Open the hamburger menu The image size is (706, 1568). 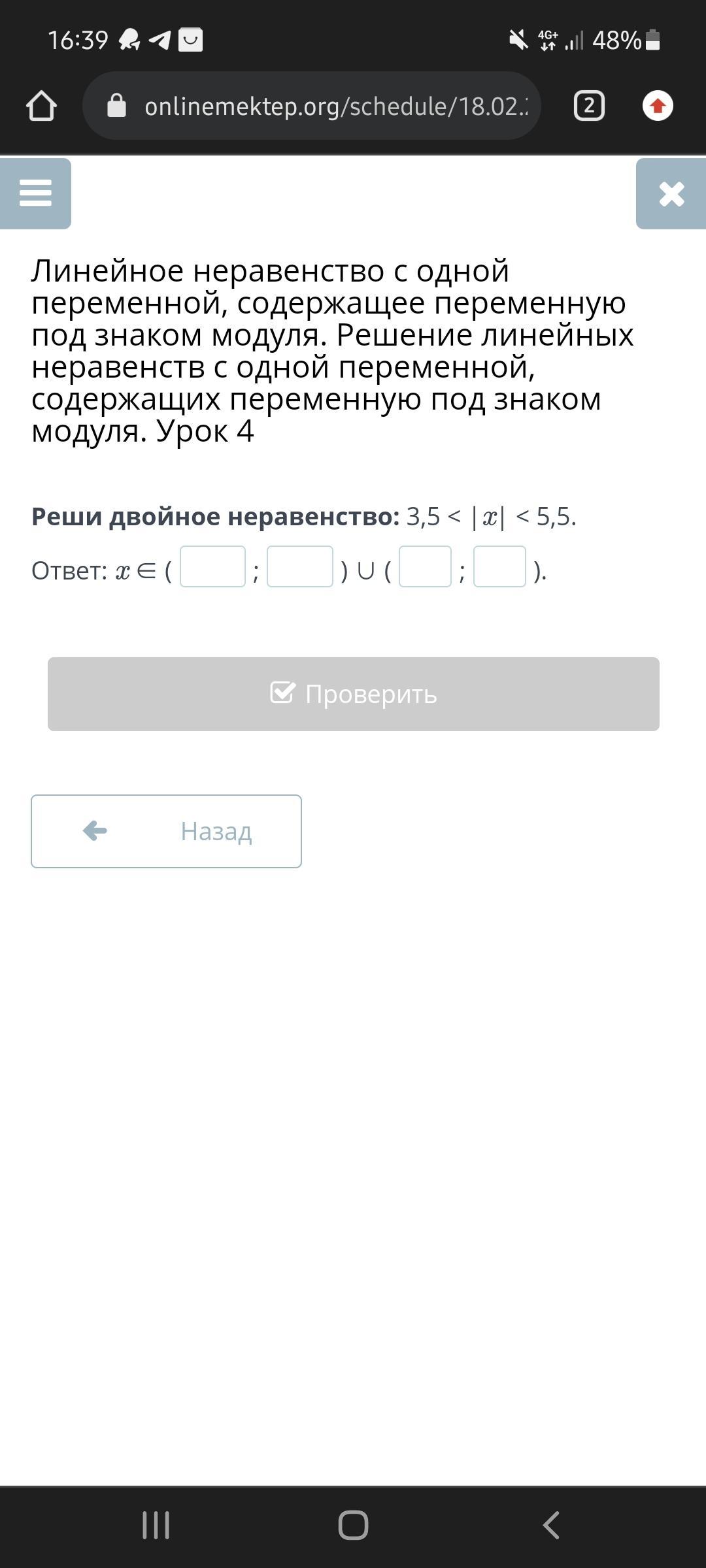pos(35,193)
